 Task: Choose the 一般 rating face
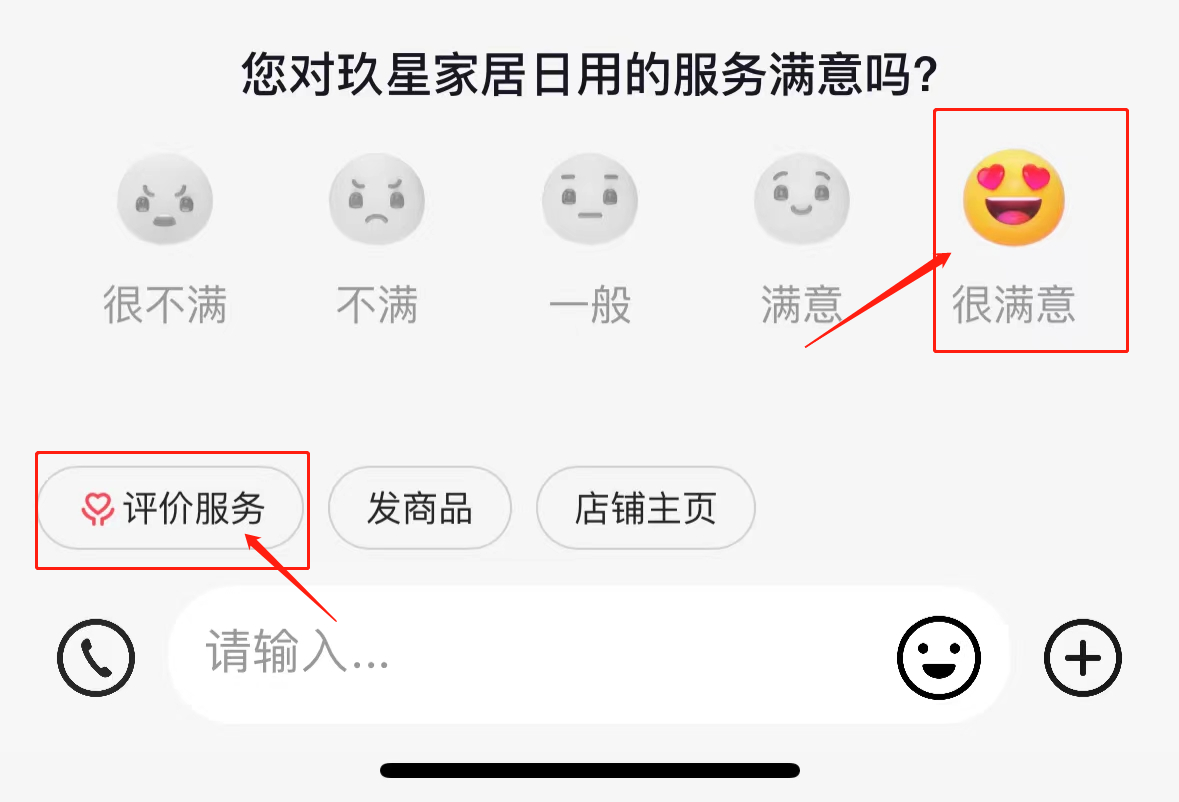(589, 201)
